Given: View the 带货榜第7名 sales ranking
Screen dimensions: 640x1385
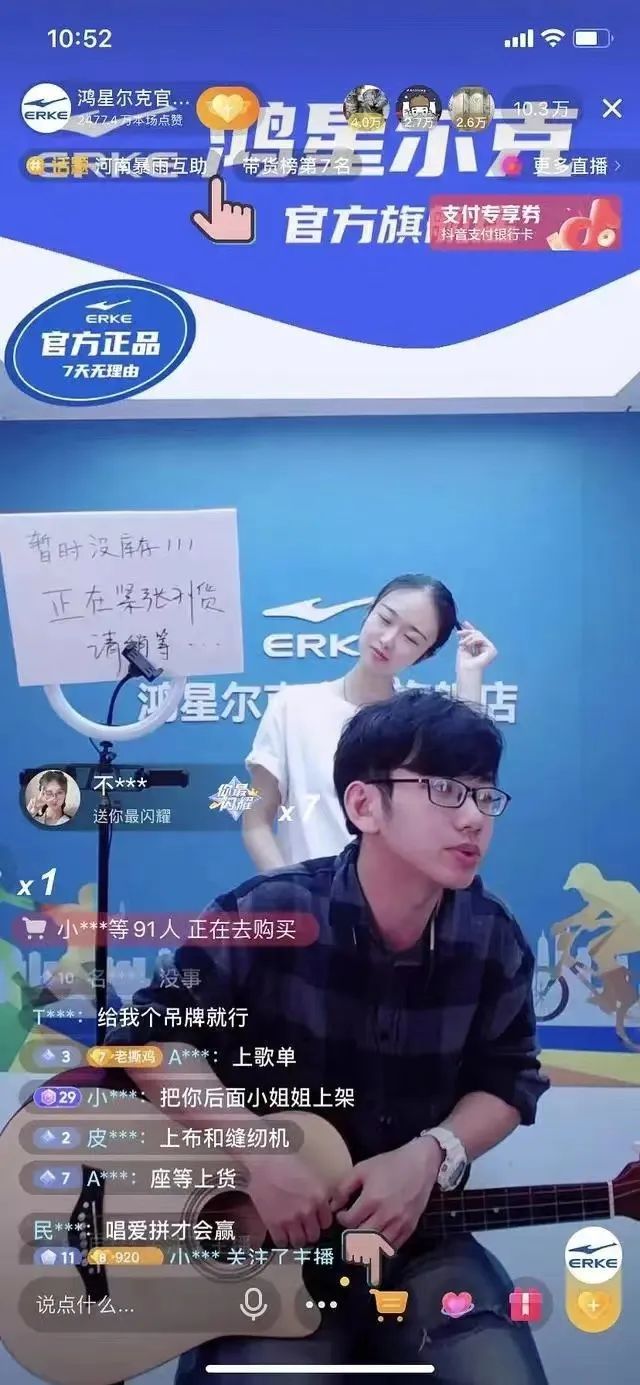Looking at the screenshot, I should 296,166.
